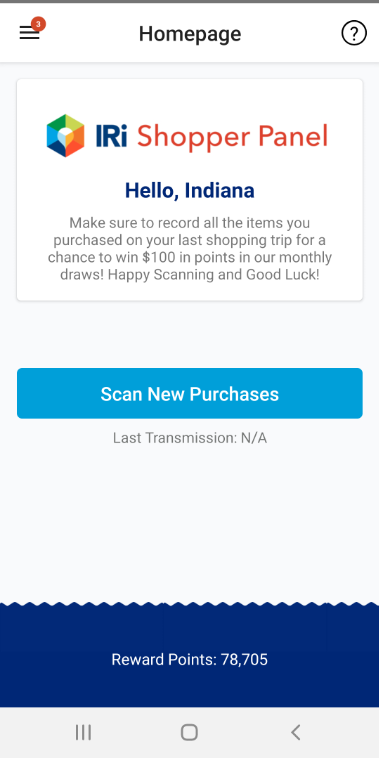Open the hamburger drawer menu
The image size is (382, 763).
[x=29, y=33]
